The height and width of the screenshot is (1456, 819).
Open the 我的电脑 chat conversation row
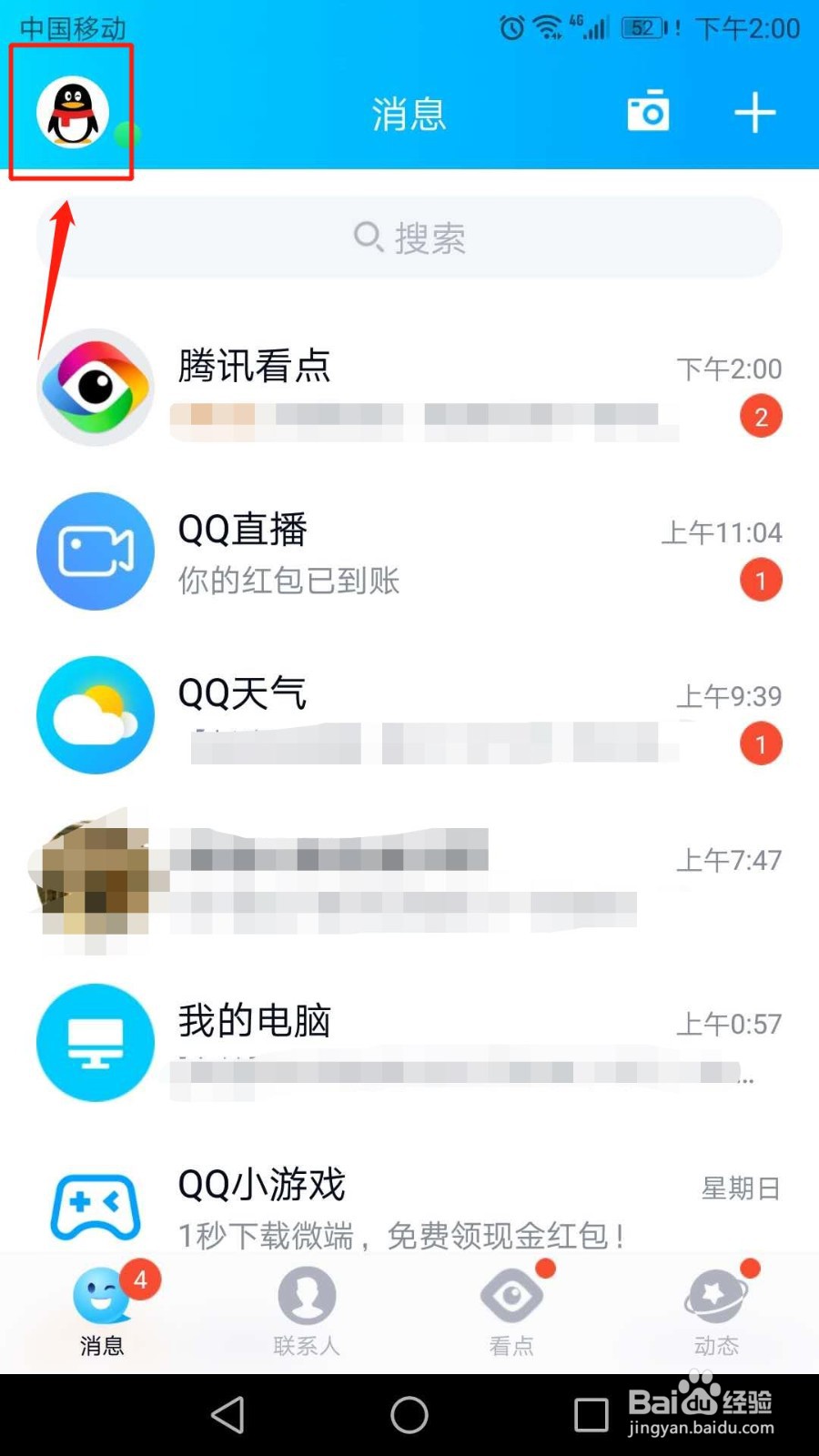click(x=409, y=1043)
